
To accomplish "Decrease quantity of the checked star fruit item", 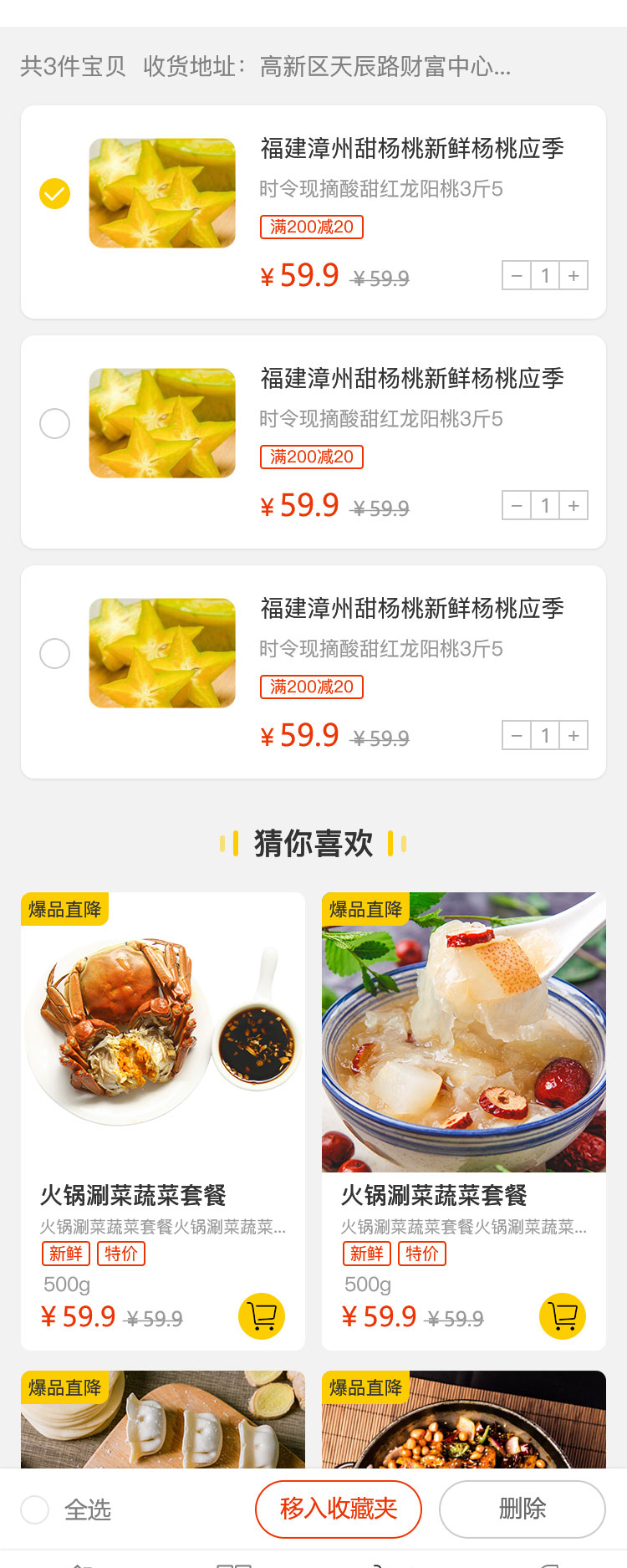I will click(517, 275).
